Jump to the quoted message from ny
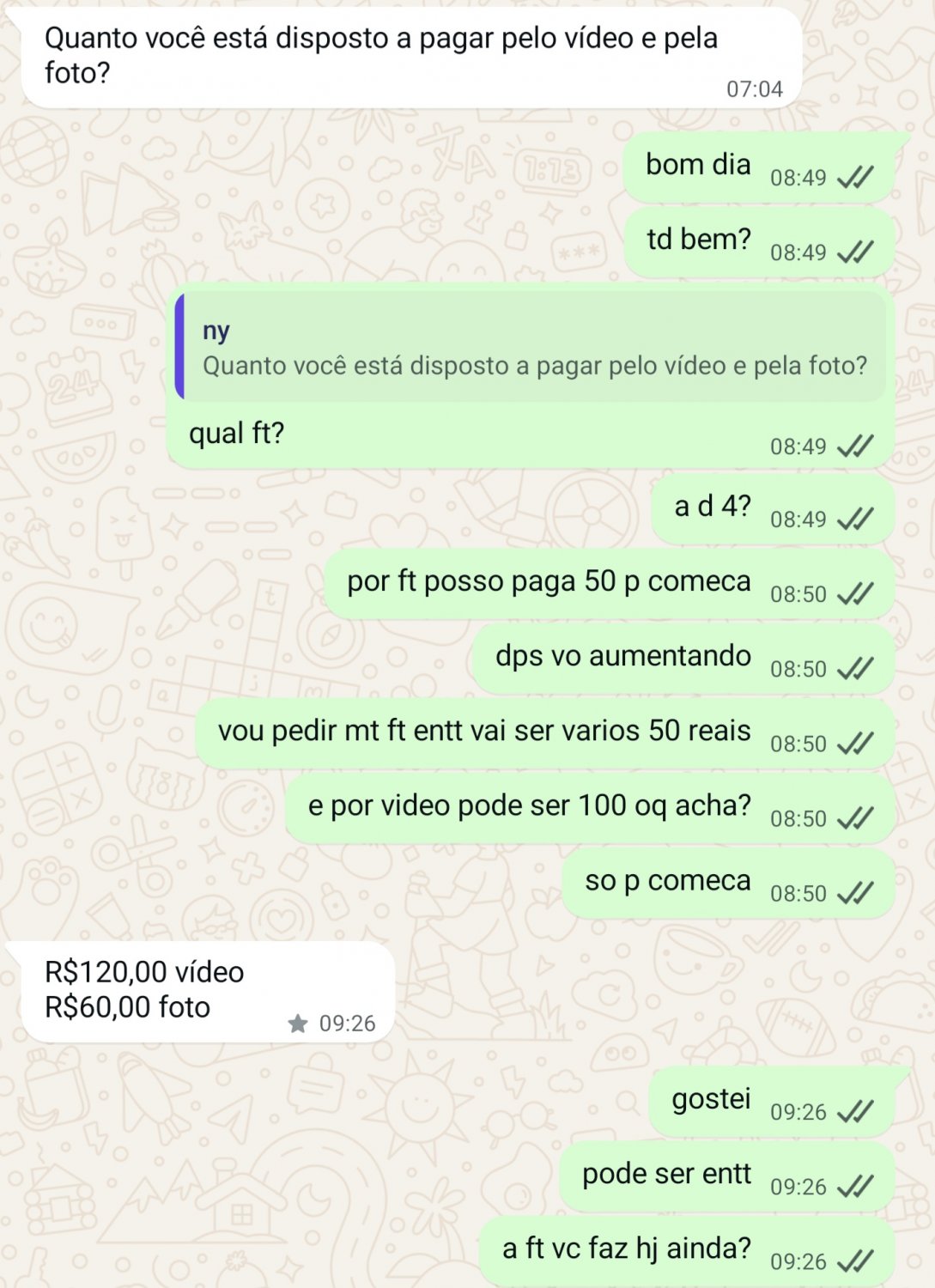Viewport: 935px width, 1288px height. [532, 349]
